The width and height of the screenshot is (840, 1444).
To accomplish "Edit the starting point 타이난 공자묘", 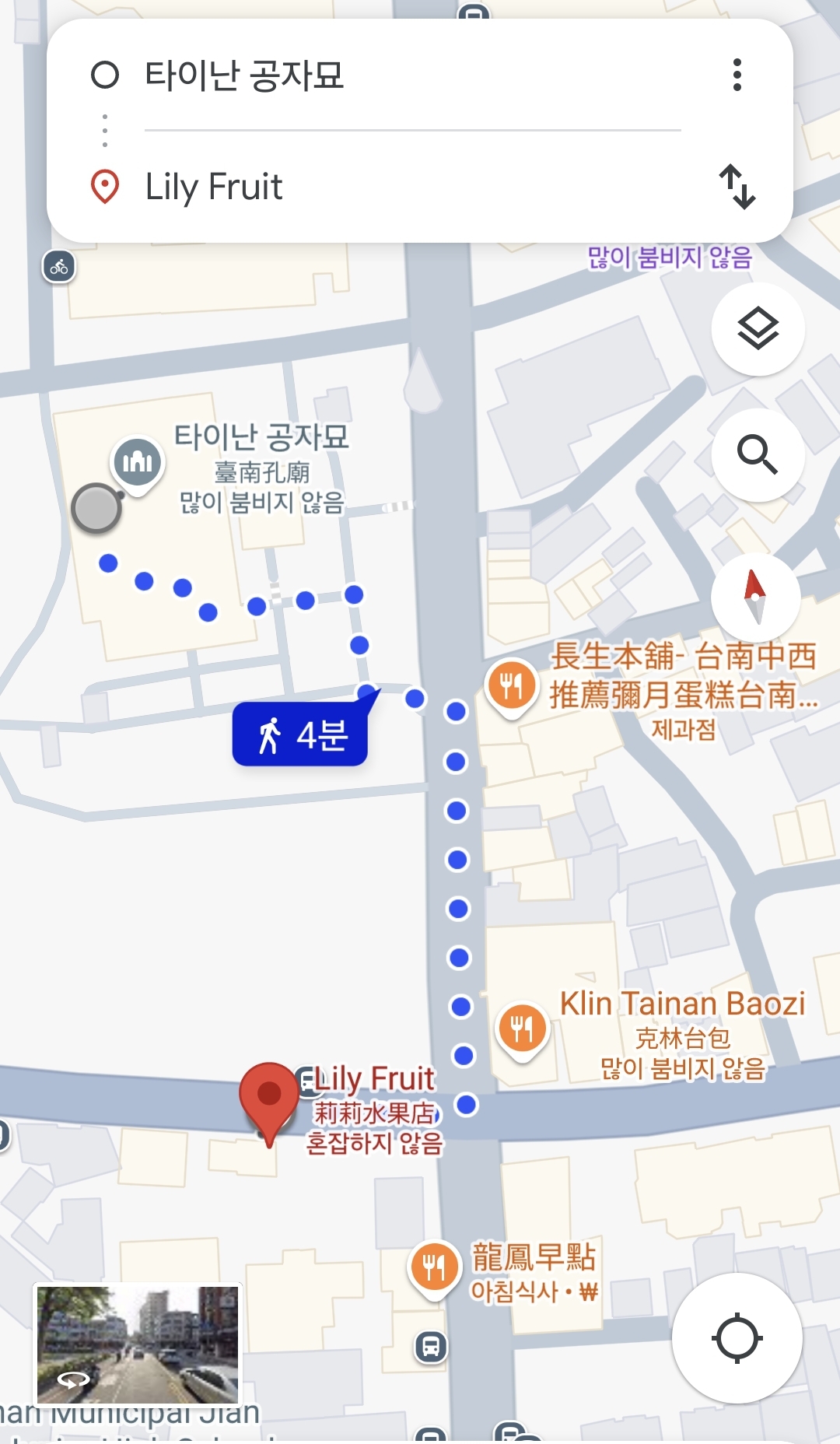I will 412,75.
